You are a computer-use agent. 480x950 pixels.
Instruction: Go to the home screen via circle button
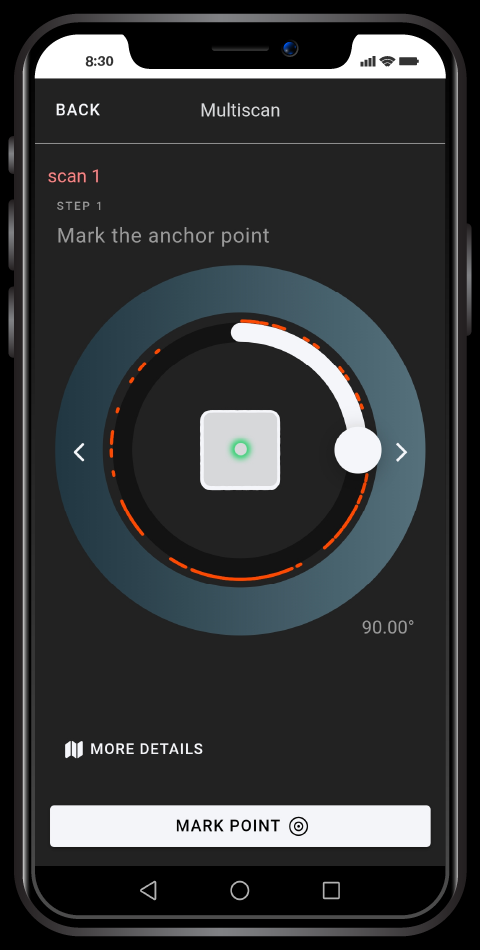click(x=240, y=890)
